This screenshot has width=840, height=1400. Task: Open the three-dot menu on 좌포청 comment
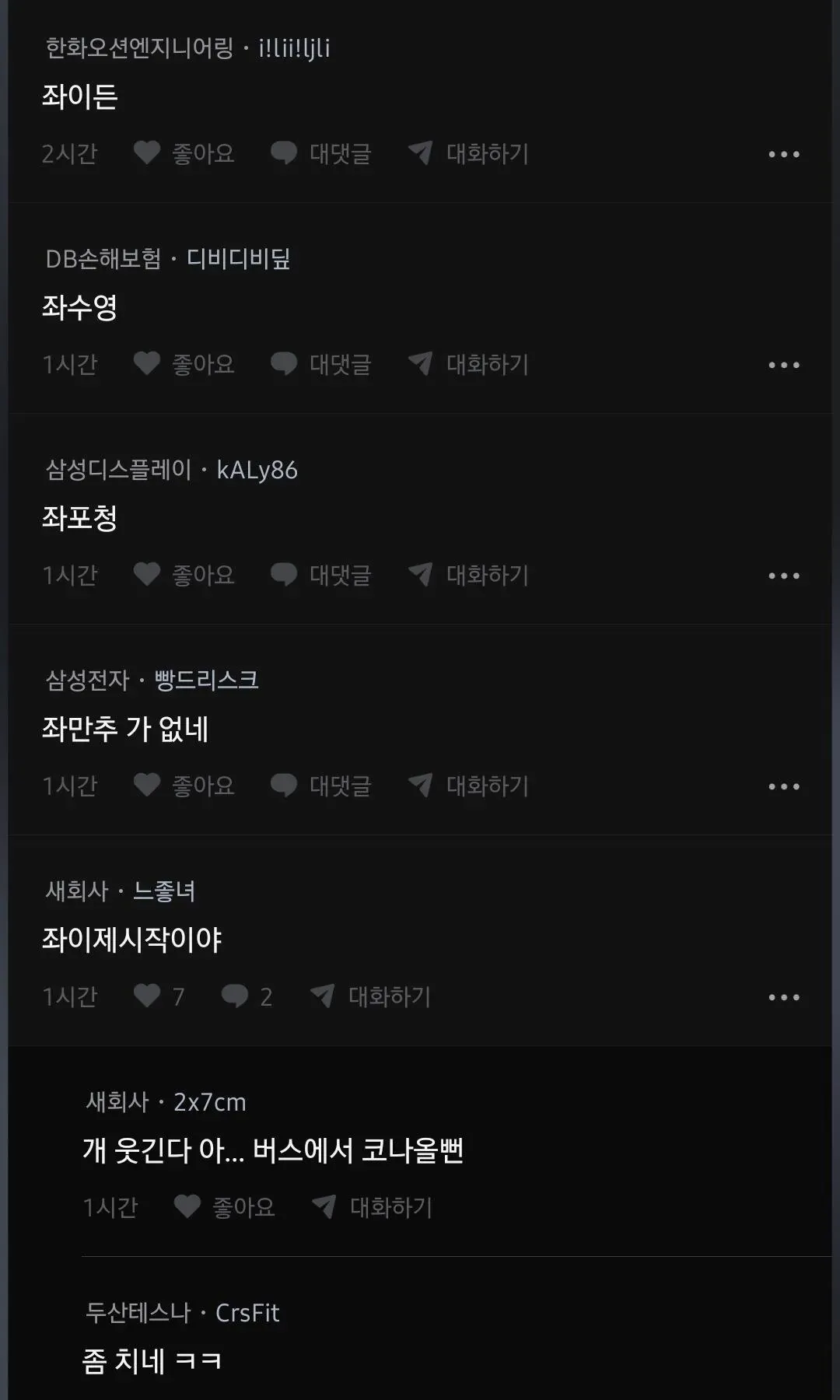pyautogui.click(x=786, y=575)
